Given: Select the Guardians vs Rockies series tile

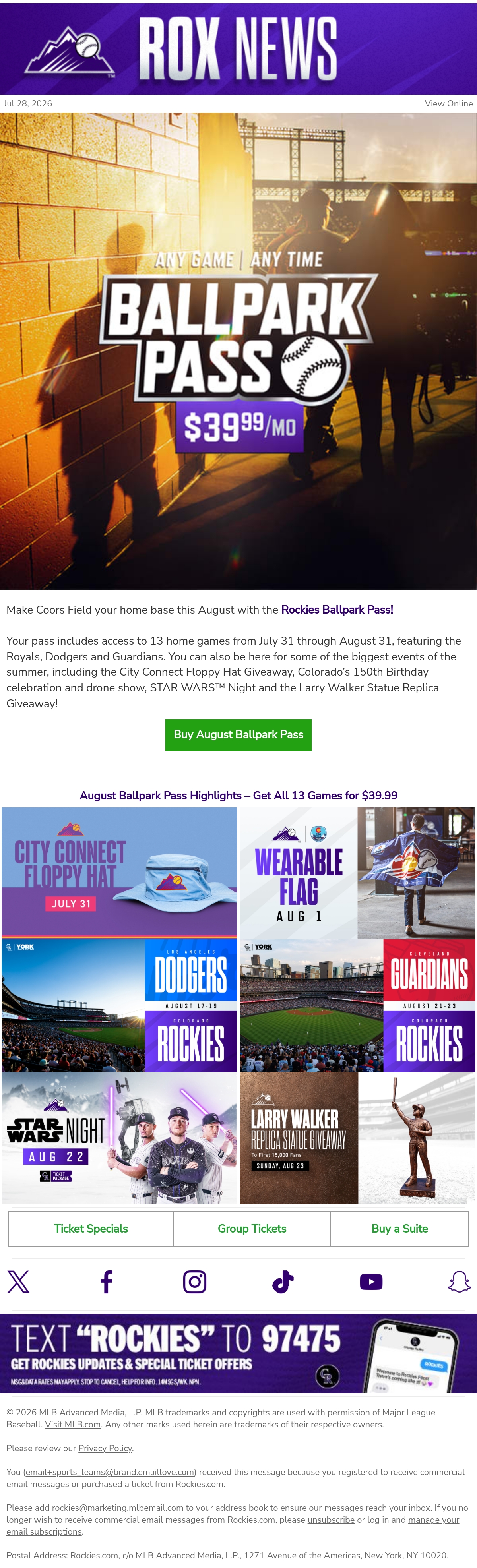Looking at the screenshot, I should (358, 1005).
